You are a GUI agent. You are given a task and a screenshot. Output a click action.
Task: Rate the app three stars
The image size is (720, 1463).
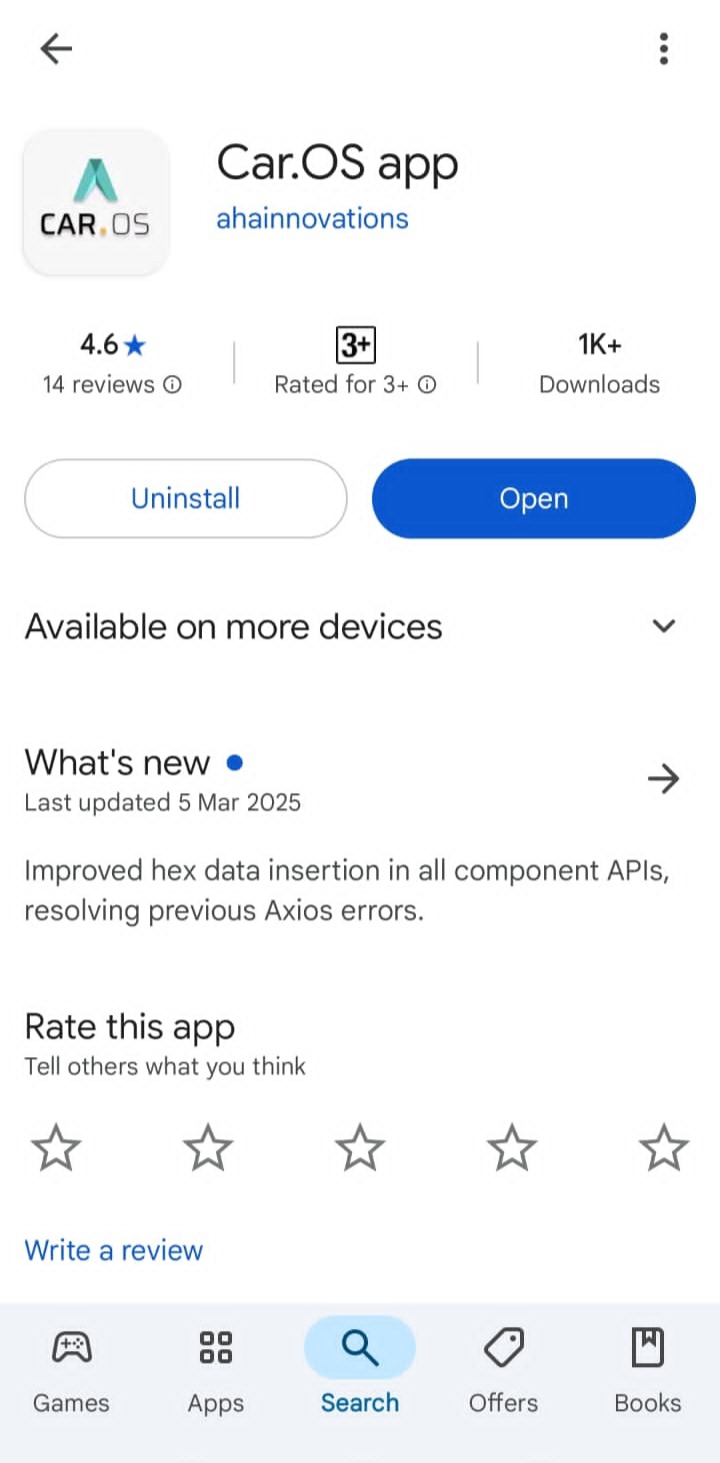click(360, 1147)
